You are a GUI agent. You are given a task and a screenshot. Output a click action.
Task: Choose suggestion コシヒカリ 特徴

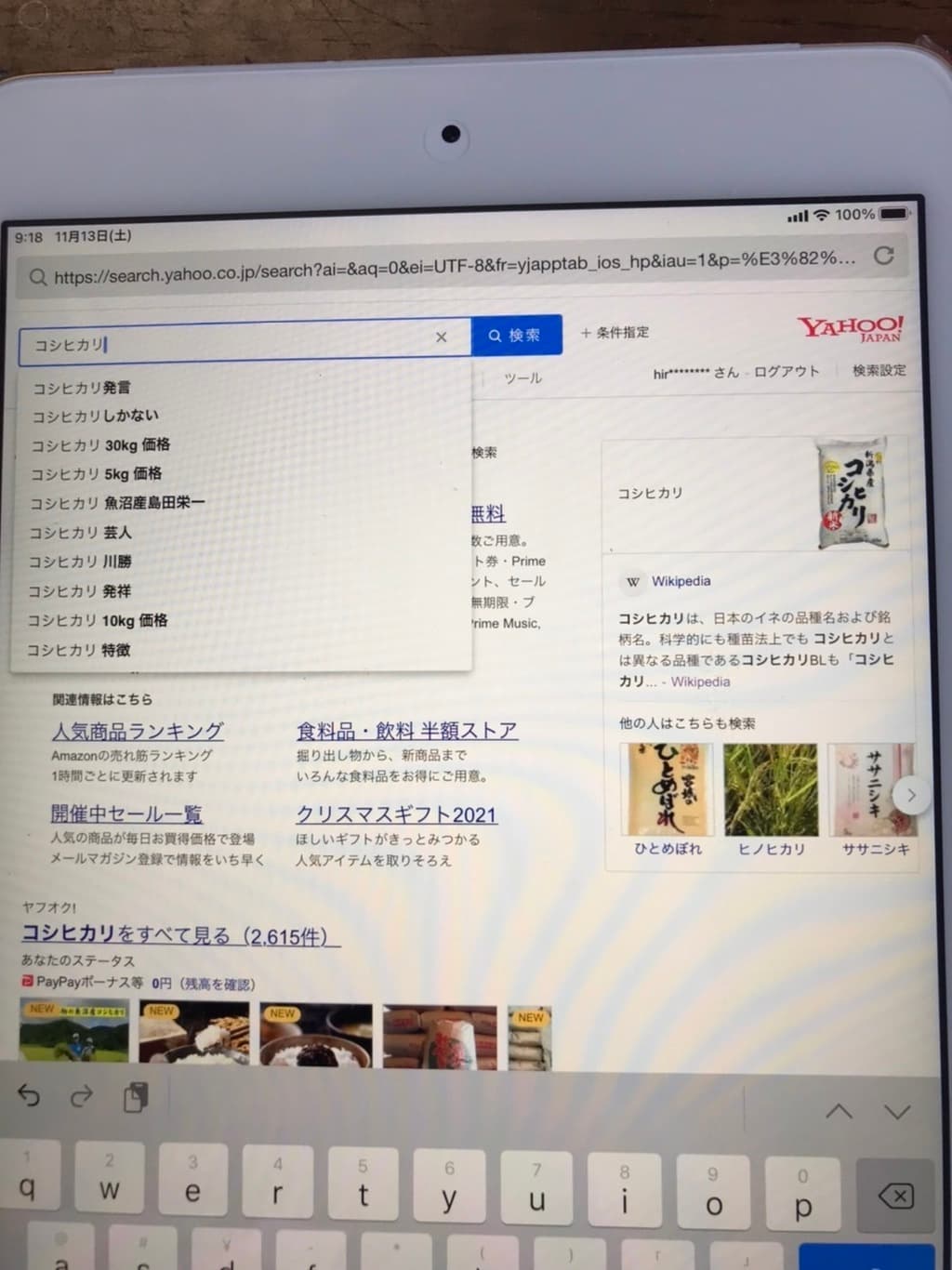78,650
